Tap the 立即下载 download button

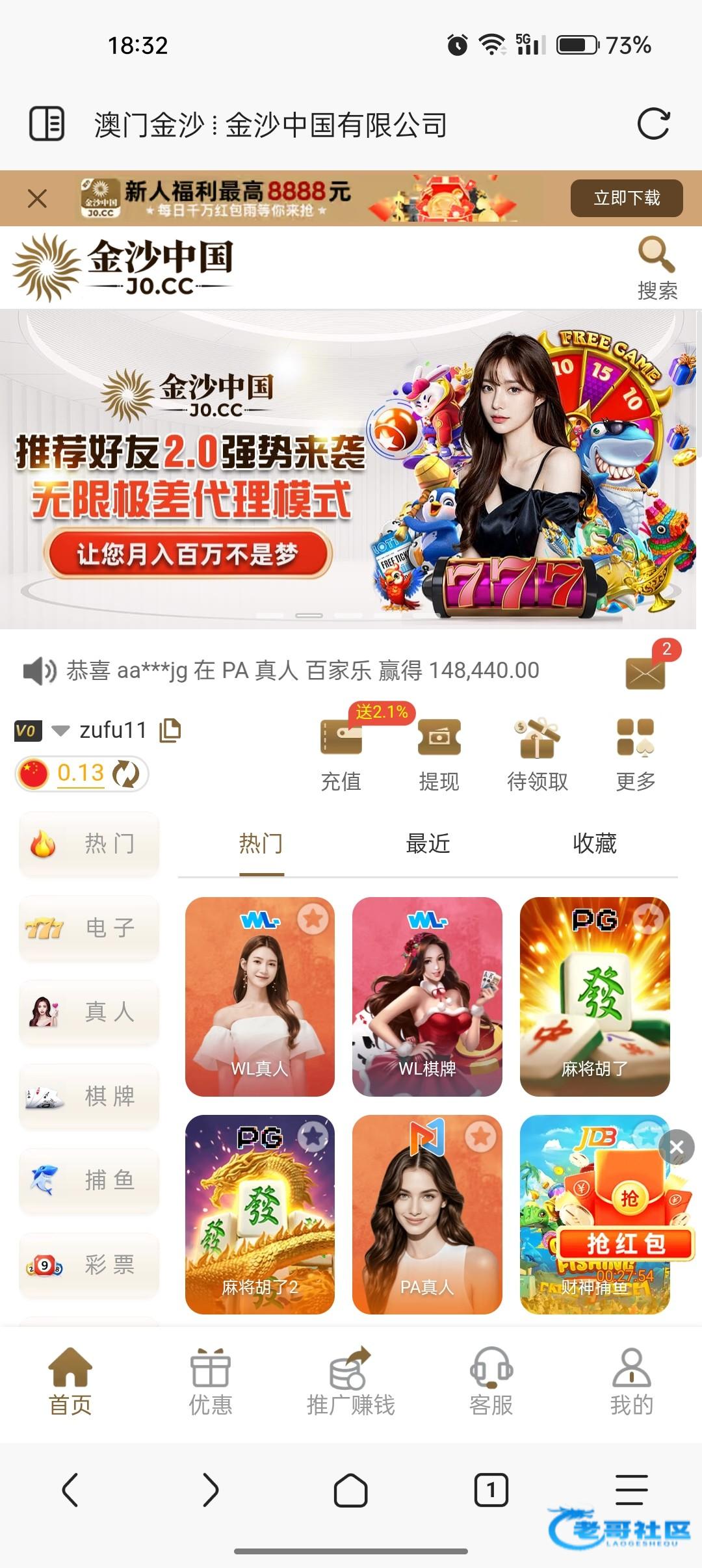click(x=626, y=198)
